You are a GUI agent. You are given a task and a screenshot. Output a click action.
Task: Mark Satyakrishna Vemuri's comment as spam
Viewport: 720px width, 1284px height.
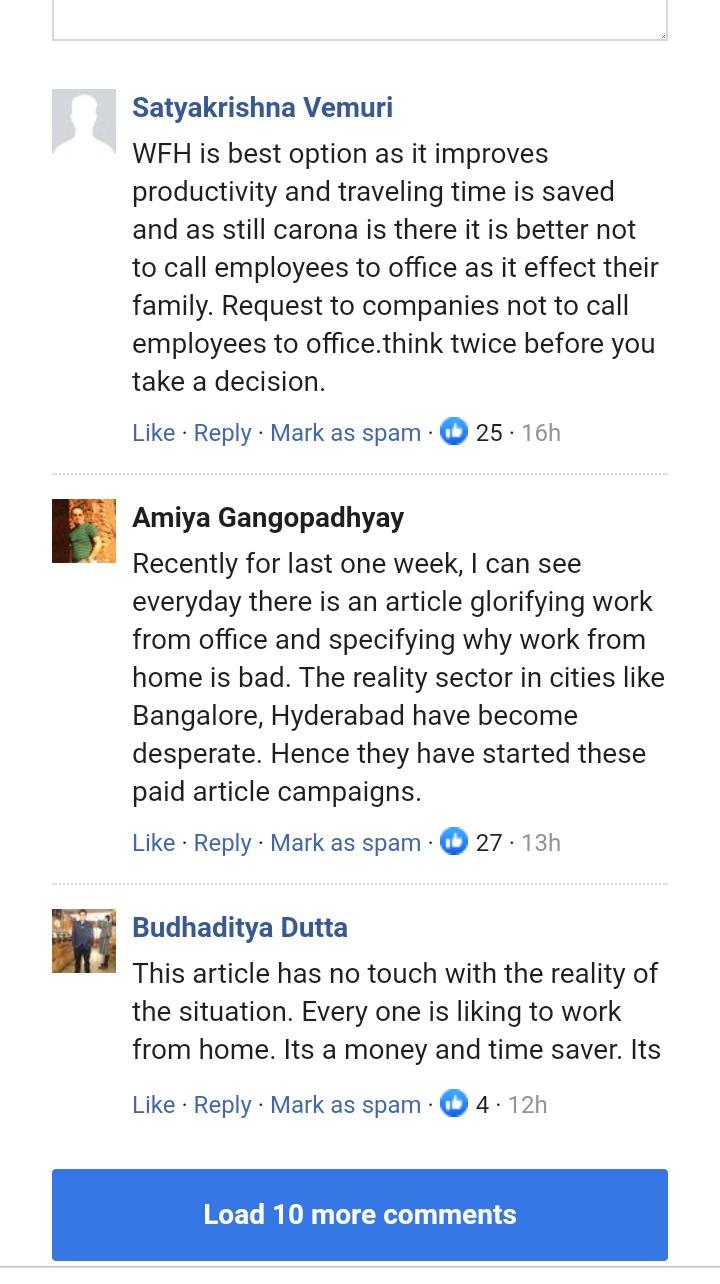345,433
